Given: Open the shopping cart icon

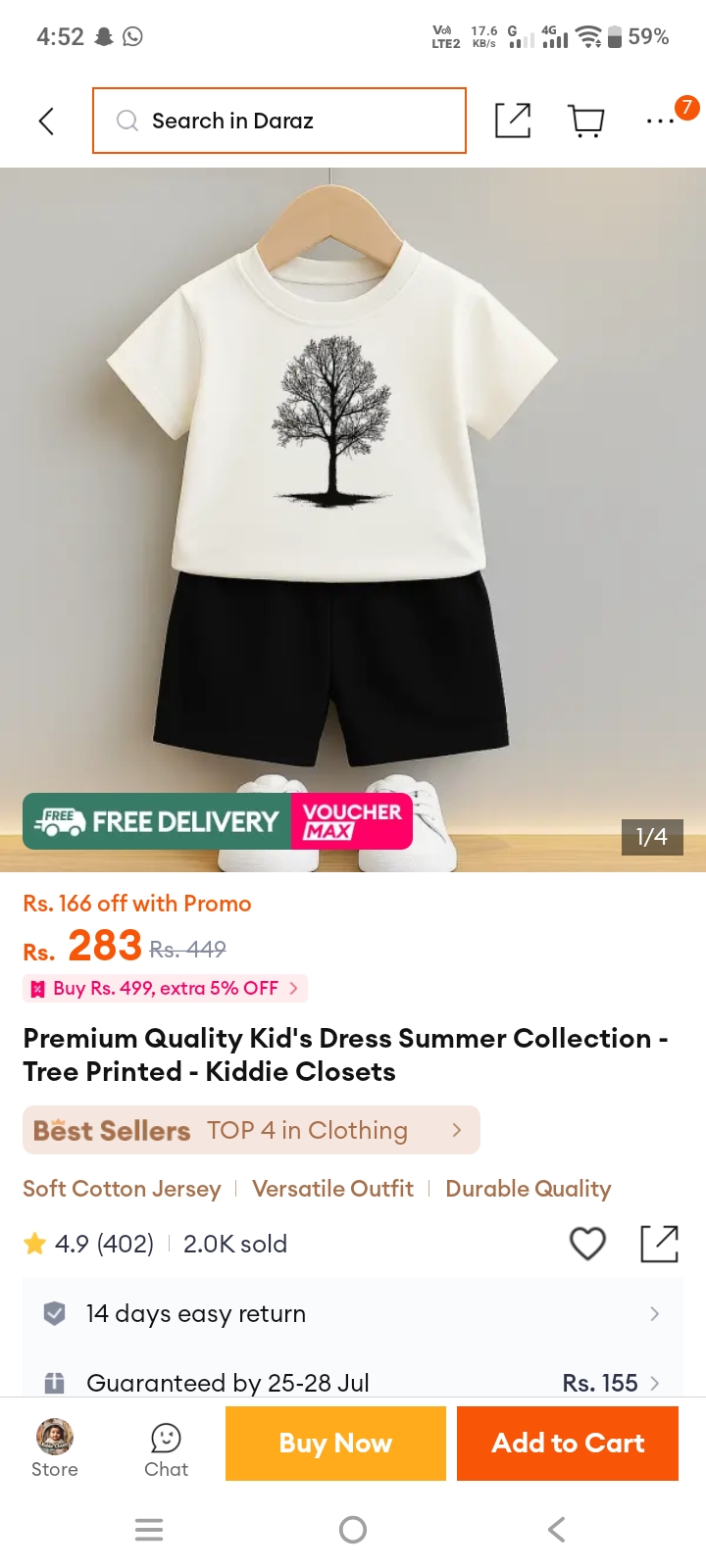Looking at the screenshot, I should [x=586, y=122].
